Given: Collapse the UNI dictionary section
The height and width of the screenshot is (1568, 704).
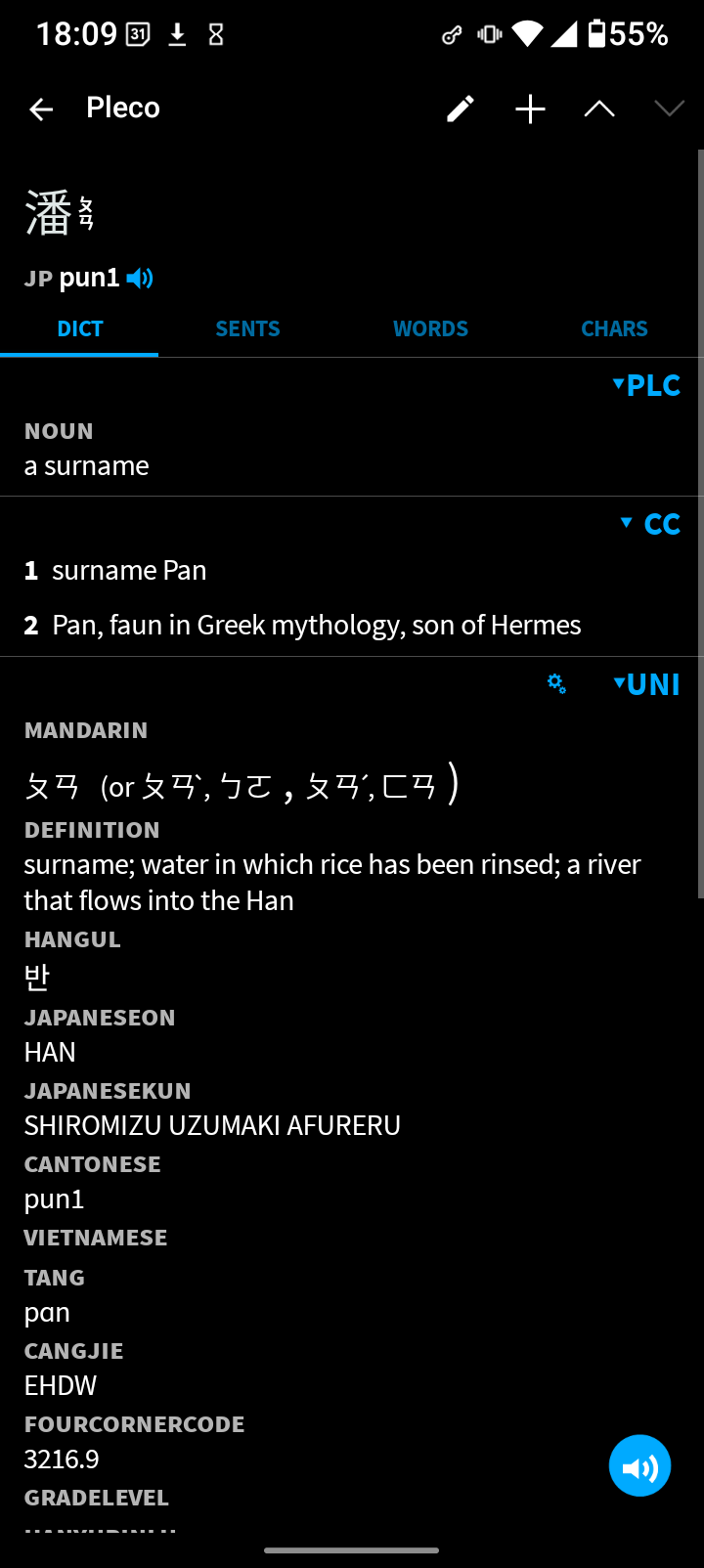Looking at the screenshot, I should click(646, 684).
